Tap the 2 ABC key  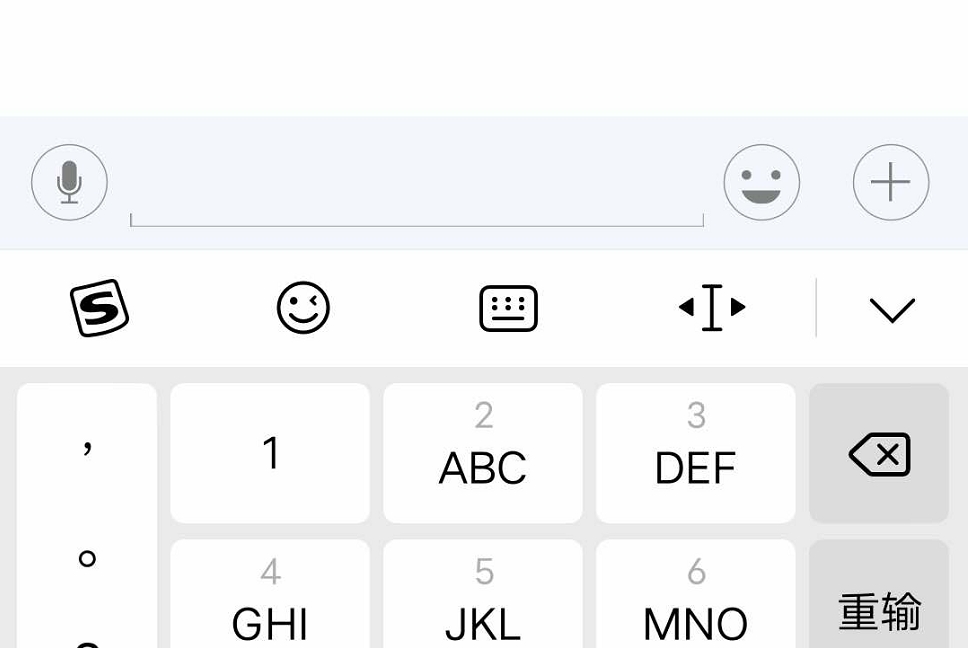click(483, 452)
